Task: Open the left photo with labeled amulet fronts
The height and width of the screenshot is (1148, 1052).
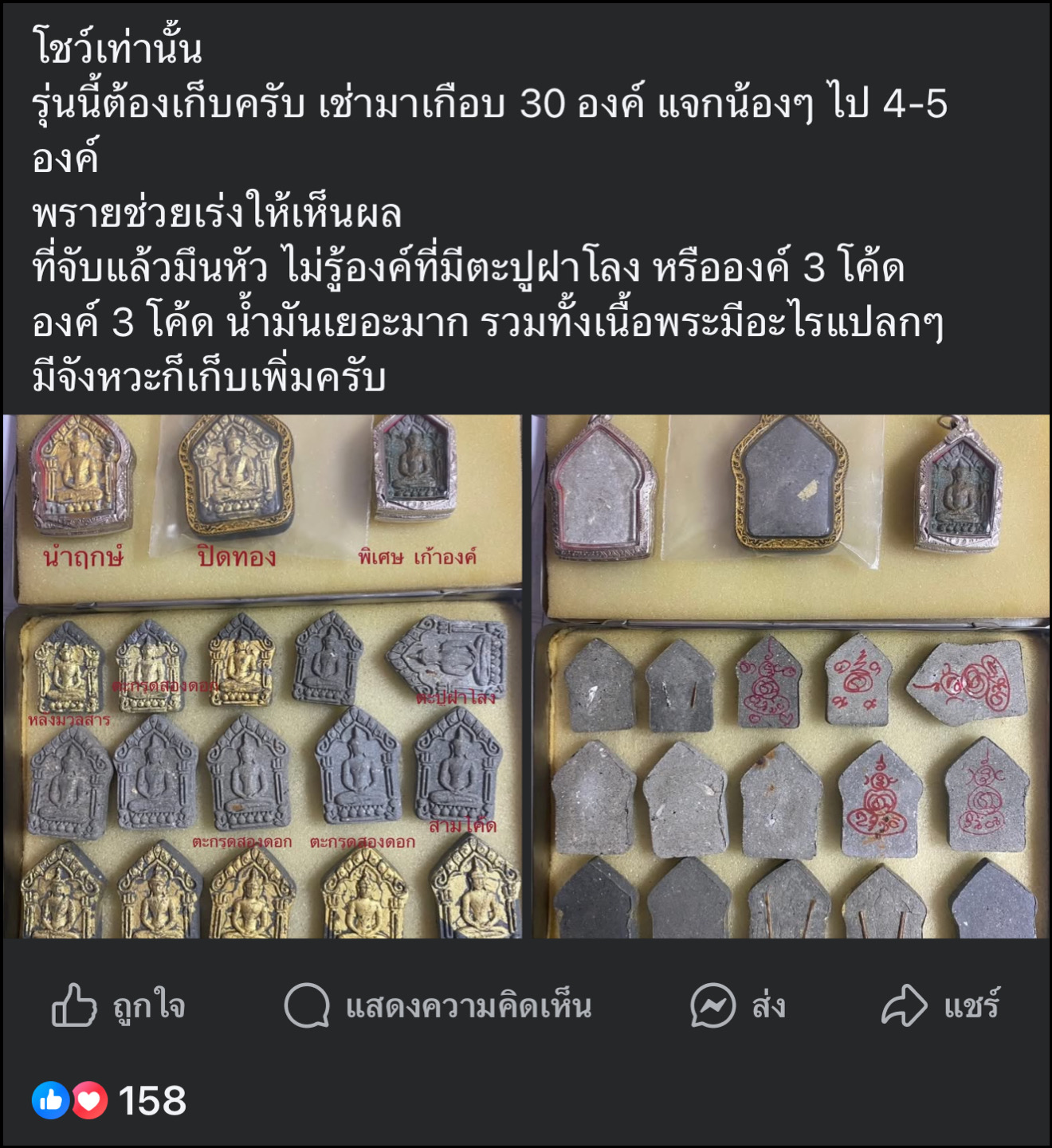Action: tap(263, 676)
